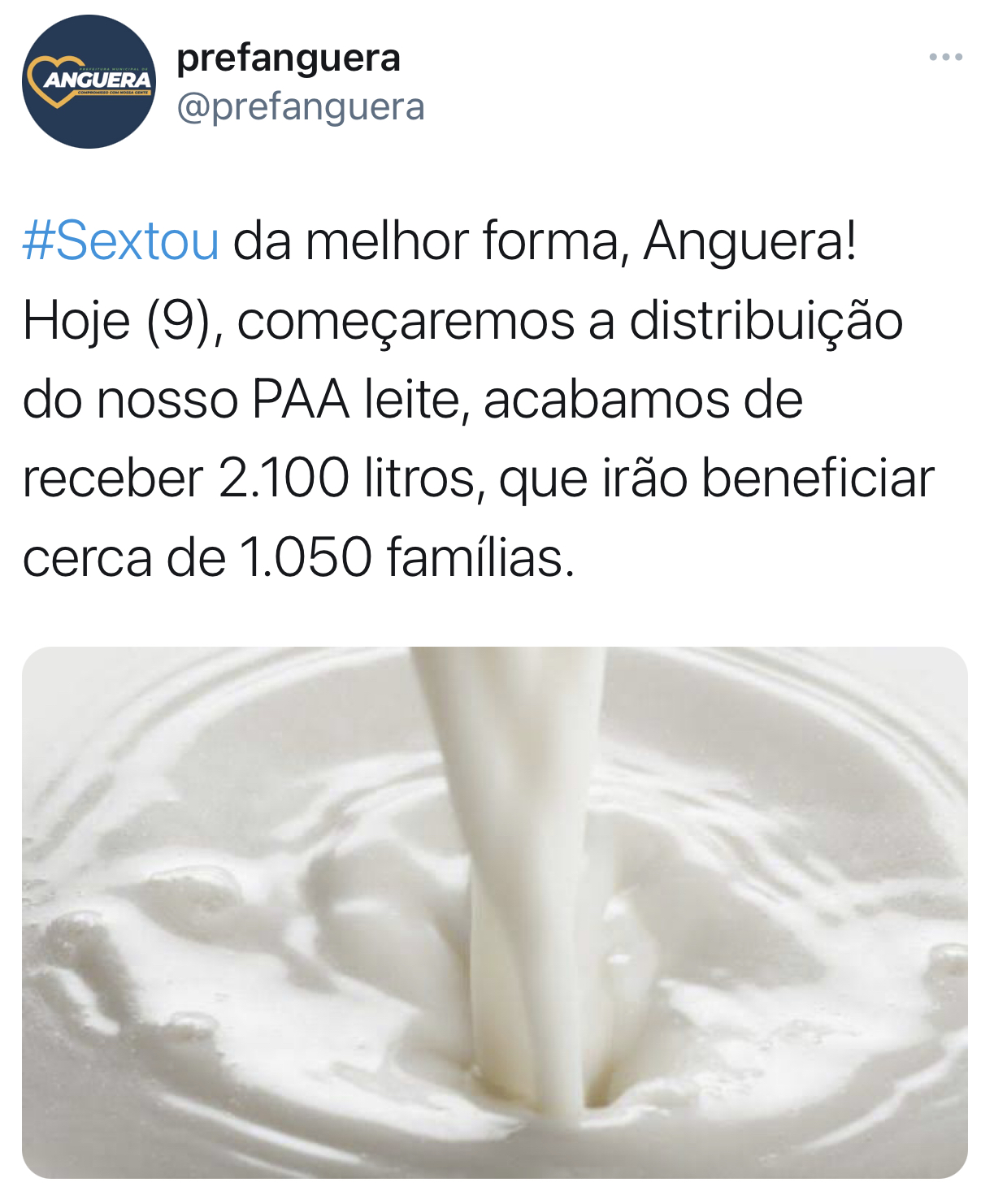Open the @prefanguera profile from its handle

pos(300,107)
